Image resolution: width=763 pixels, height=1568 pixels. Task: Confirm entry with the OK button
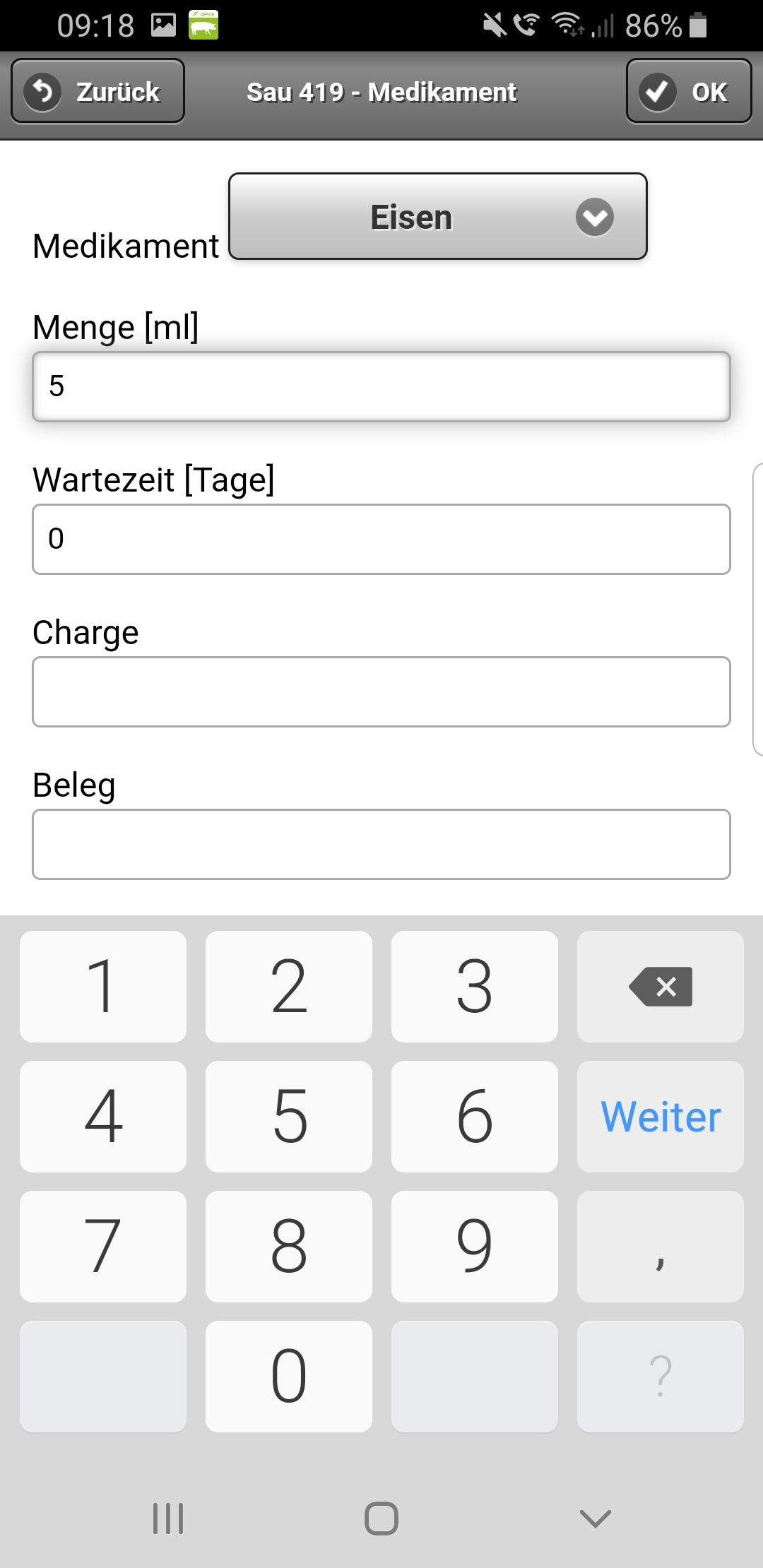(689, 91)
